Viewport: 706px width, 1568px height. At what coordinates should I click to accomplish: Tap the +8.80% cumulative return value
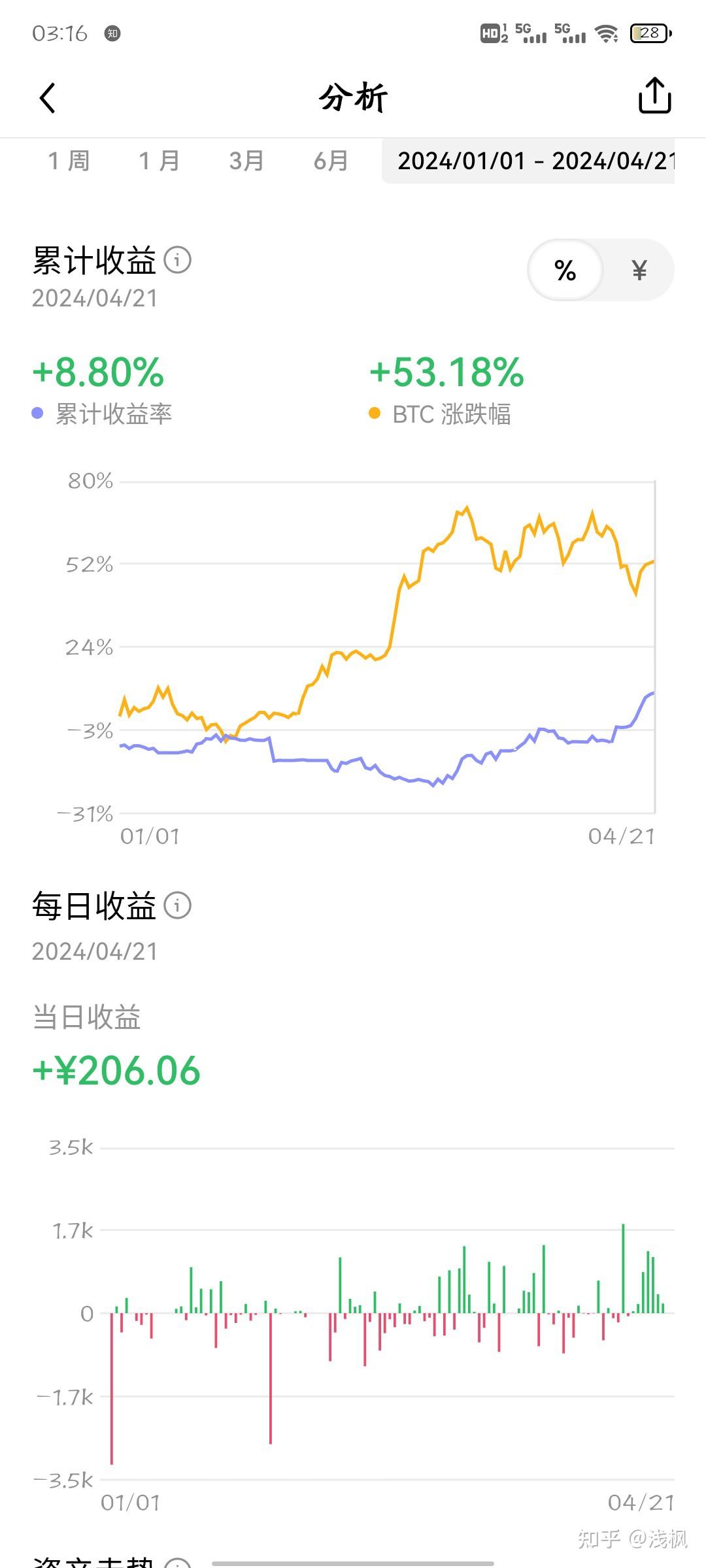coord(97,372)
